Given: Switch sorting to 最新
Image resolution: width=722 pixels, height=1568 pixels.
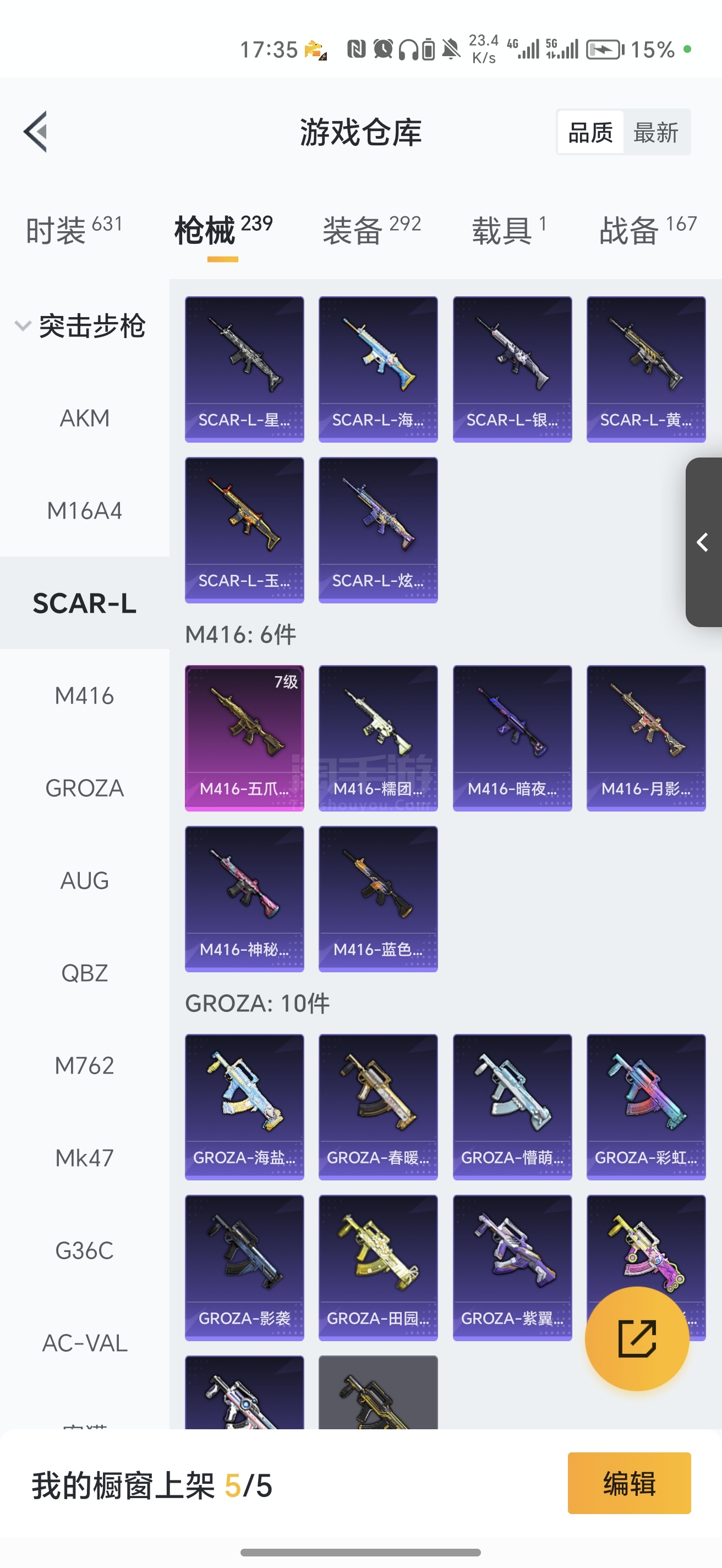Looking at the screenshot, I should (656, 132).
